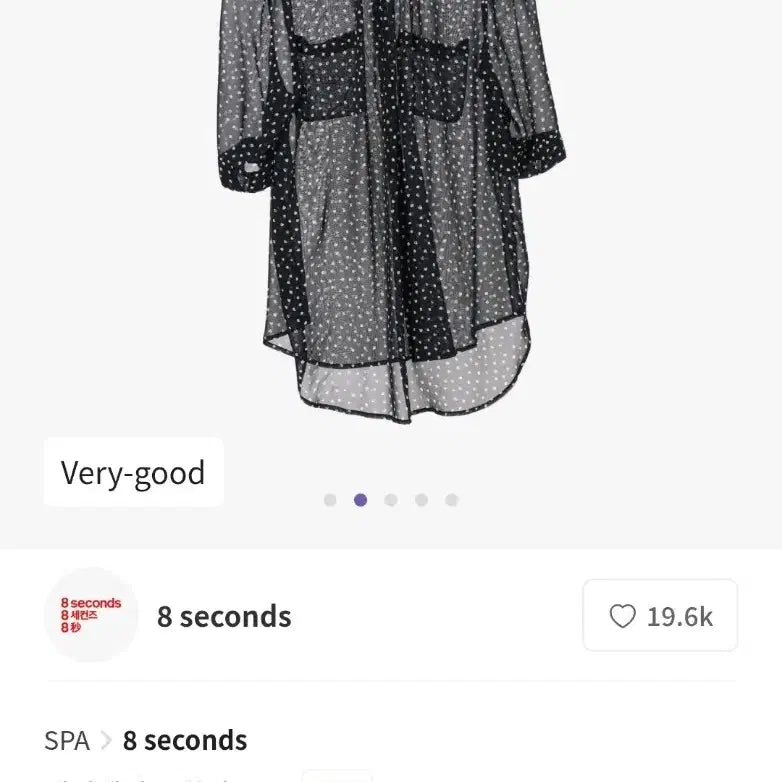782x782 pixels.
Task: Open the 8 seconds brand page
Action: pyautogui.click(x=224, y=617)
